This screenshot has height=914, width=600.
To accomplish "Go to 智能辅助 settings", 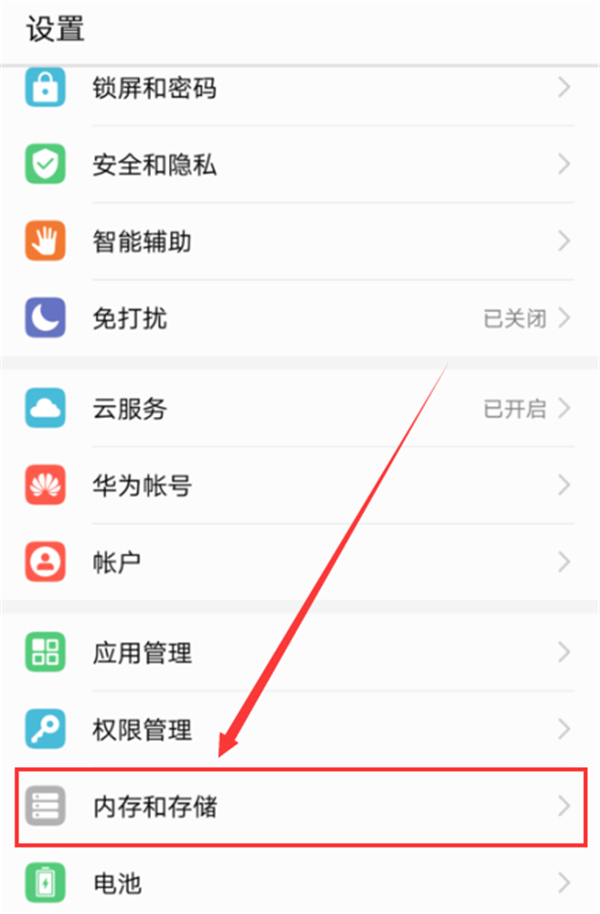I will pos(300,241).
